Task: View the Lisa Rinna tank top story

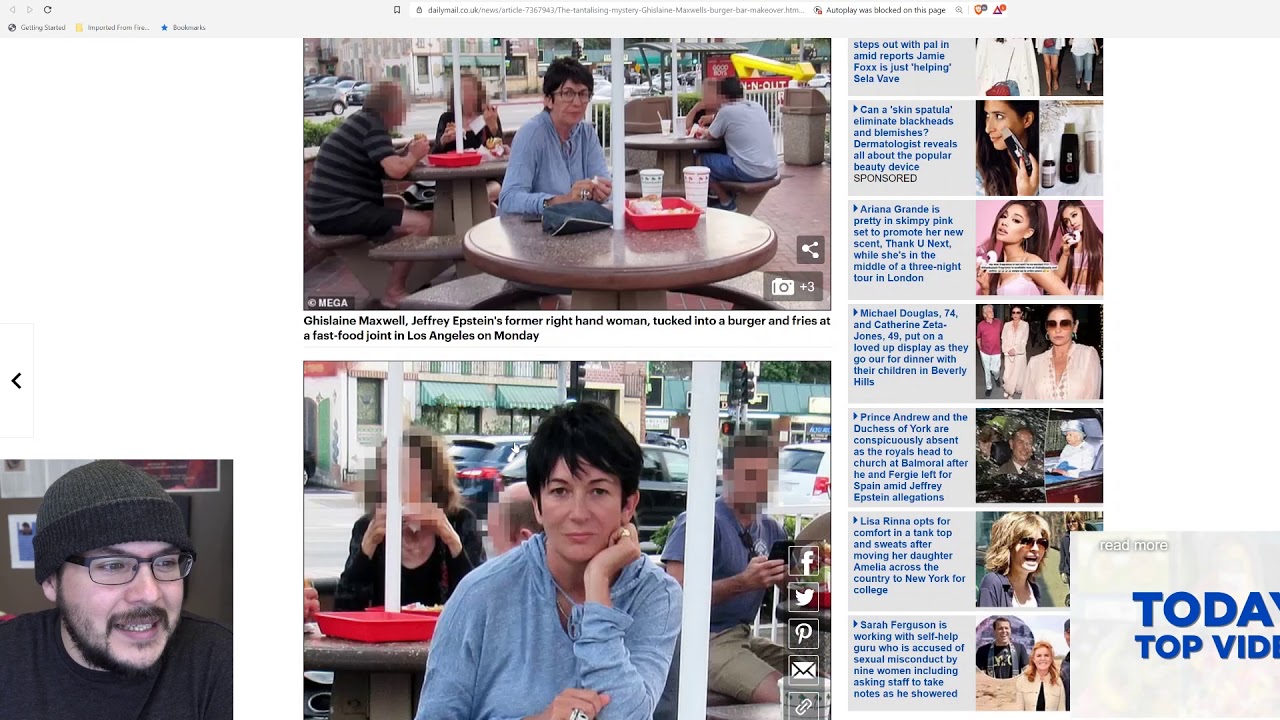Action: [909, 556]
